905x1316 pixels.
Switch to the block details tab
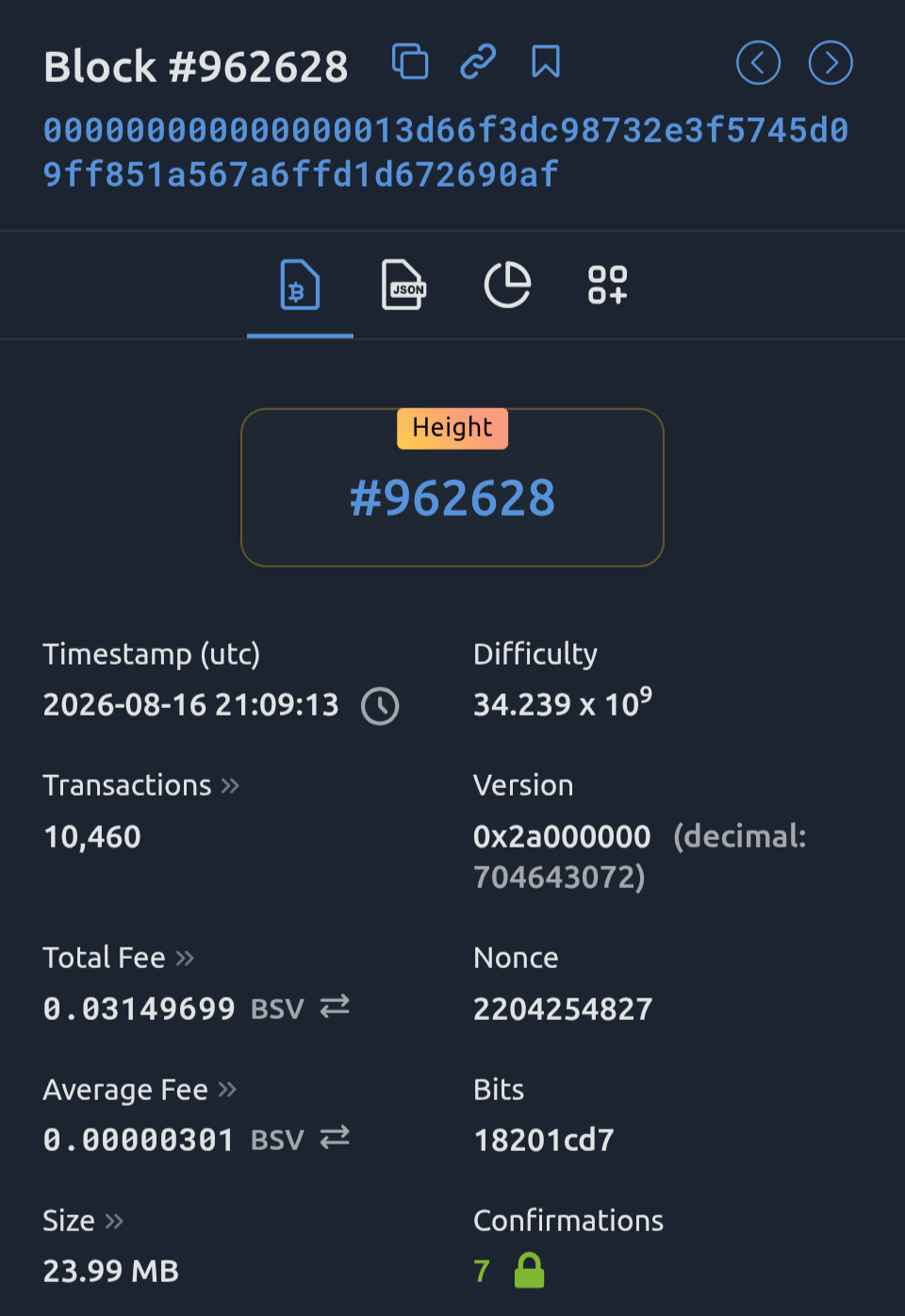(300, 285)
